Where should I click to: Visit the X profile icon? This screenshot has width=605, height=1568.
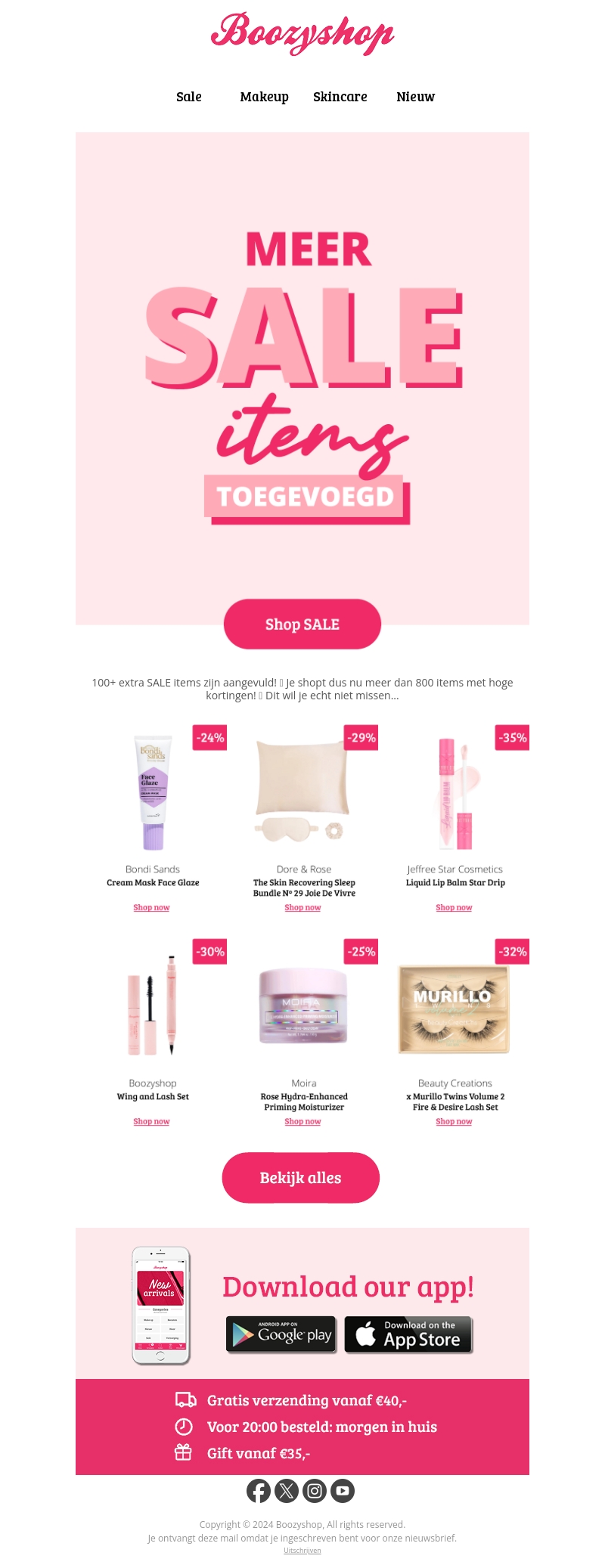[x=287, y=1491]
